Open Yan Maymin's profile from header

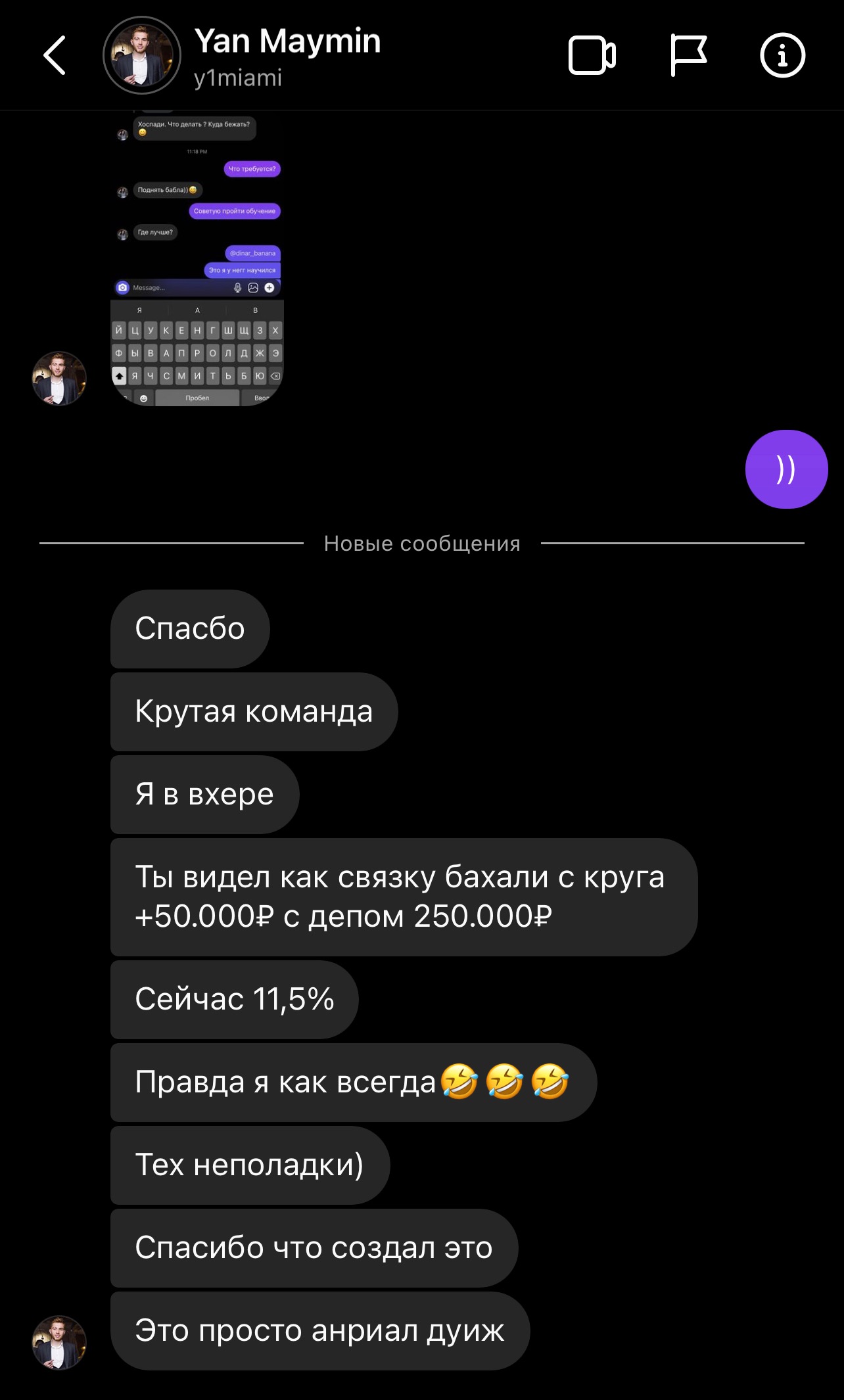point(287,56)
